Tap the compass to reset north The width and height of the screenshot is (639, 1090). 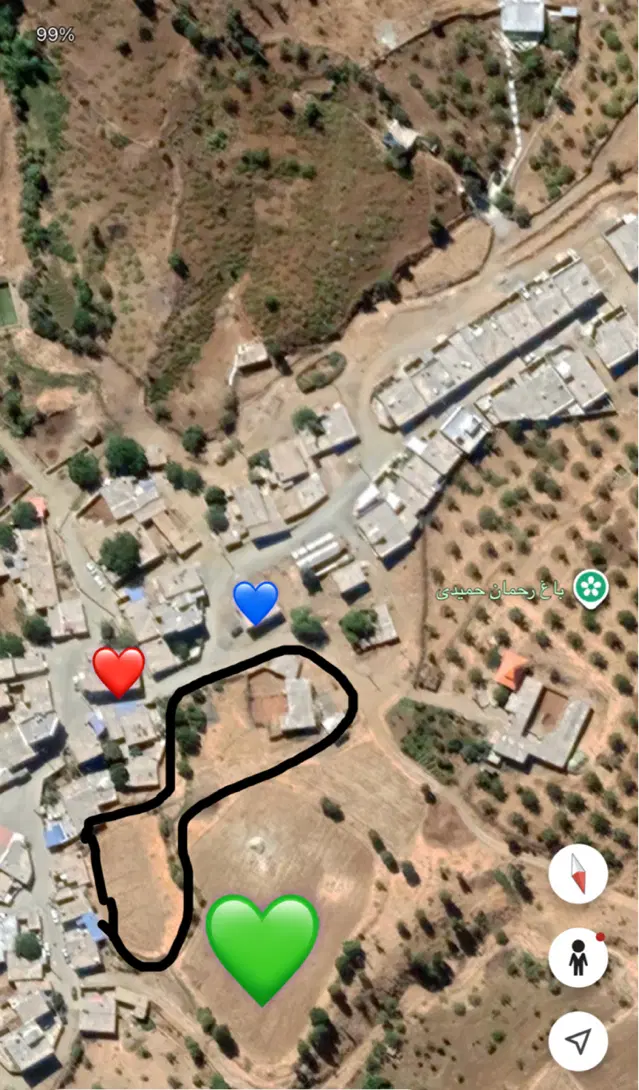pos(578,874)
